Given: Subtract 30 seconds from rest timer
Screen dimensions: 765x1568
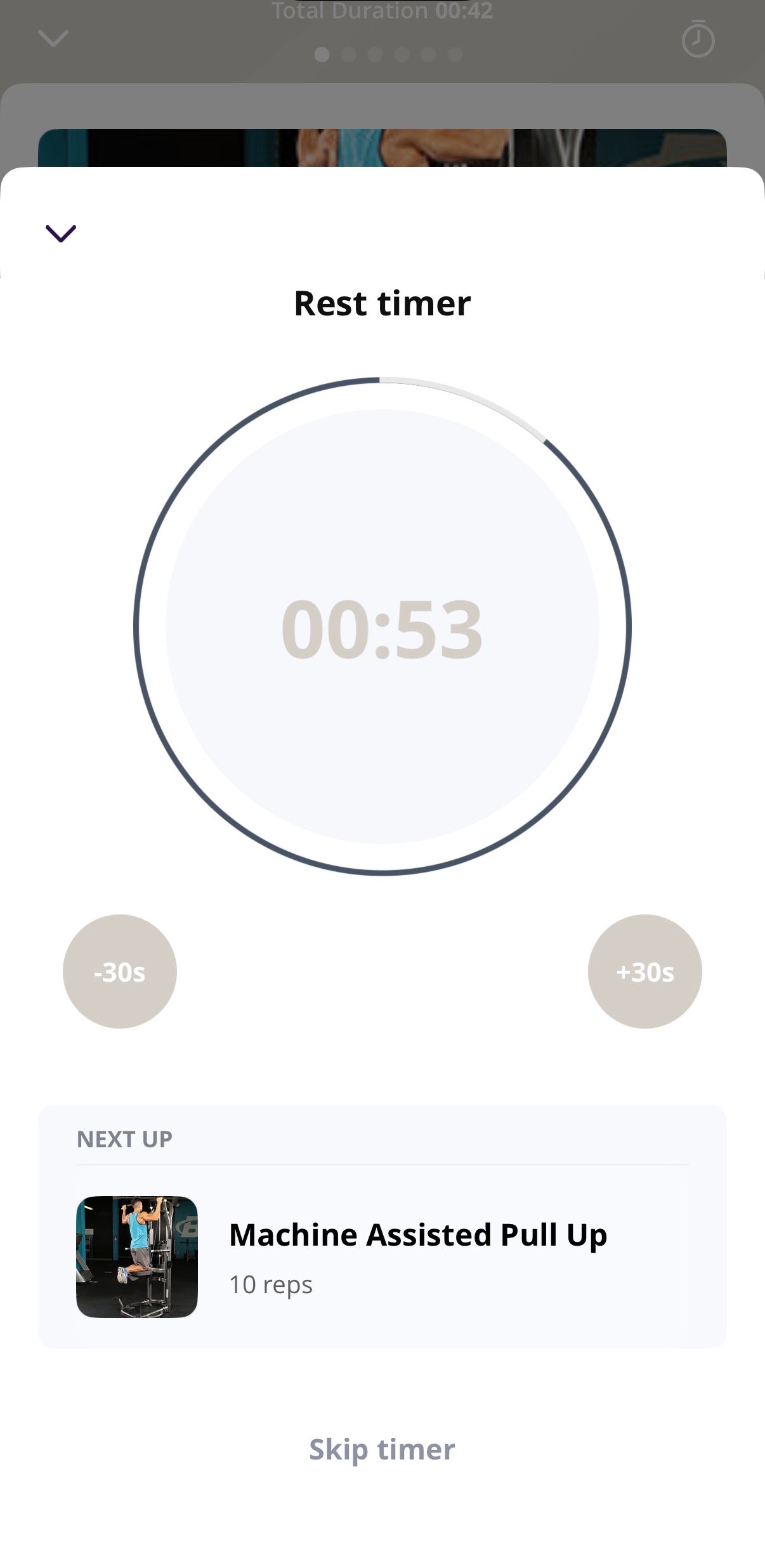Looking at the screenshot, I should pyautogui.click(x=120, y=972).
